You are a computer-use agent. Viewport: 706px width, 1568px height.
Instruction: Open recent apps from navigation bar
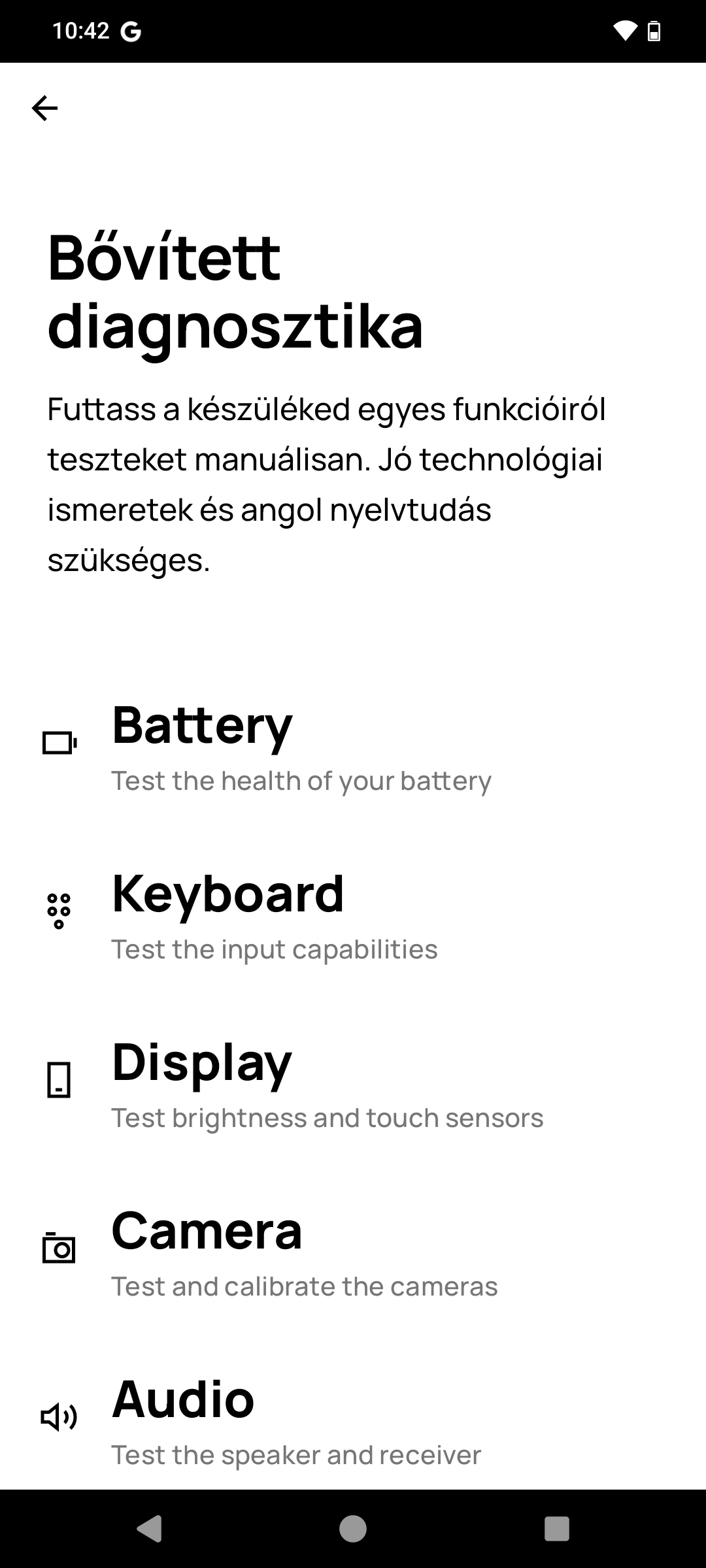coord(557,1529)
